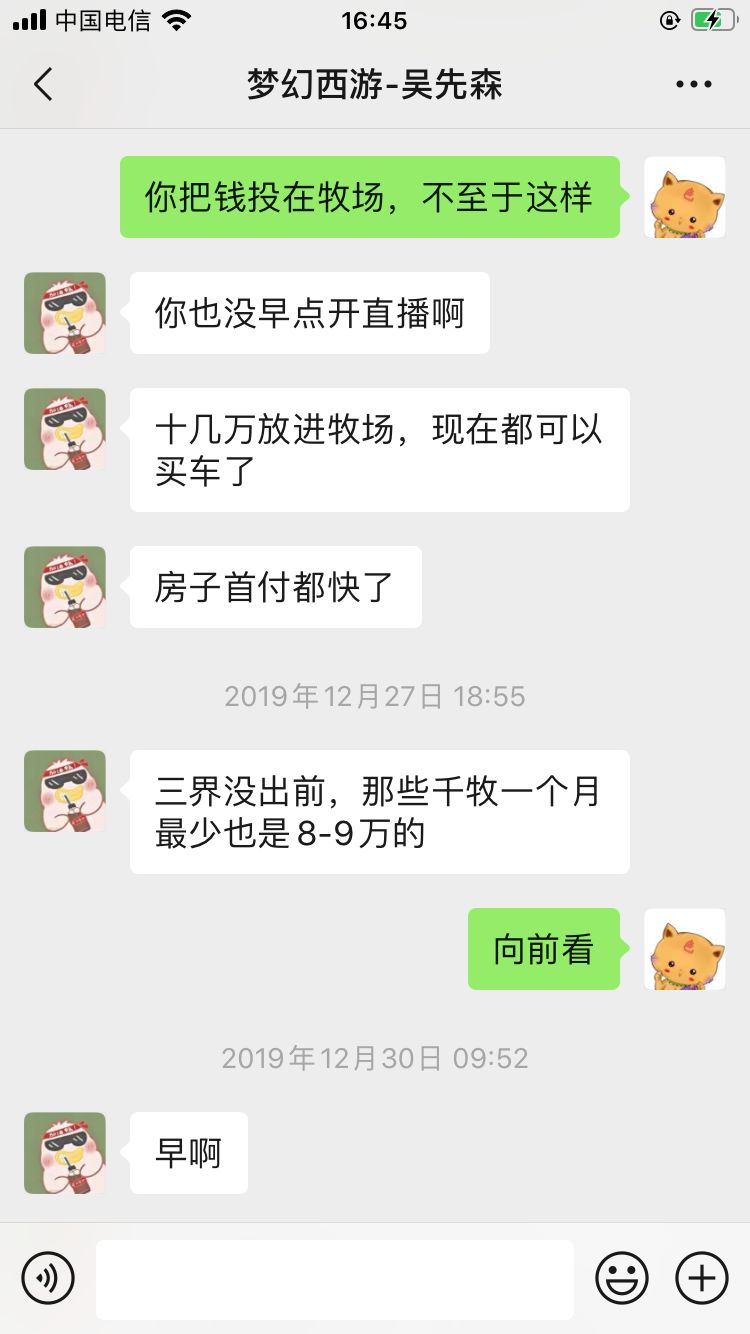Viewport: 750px width, 1334px height.
Task: Tap the timestamp 2019年12月27日 18:55
Action: 375,696
